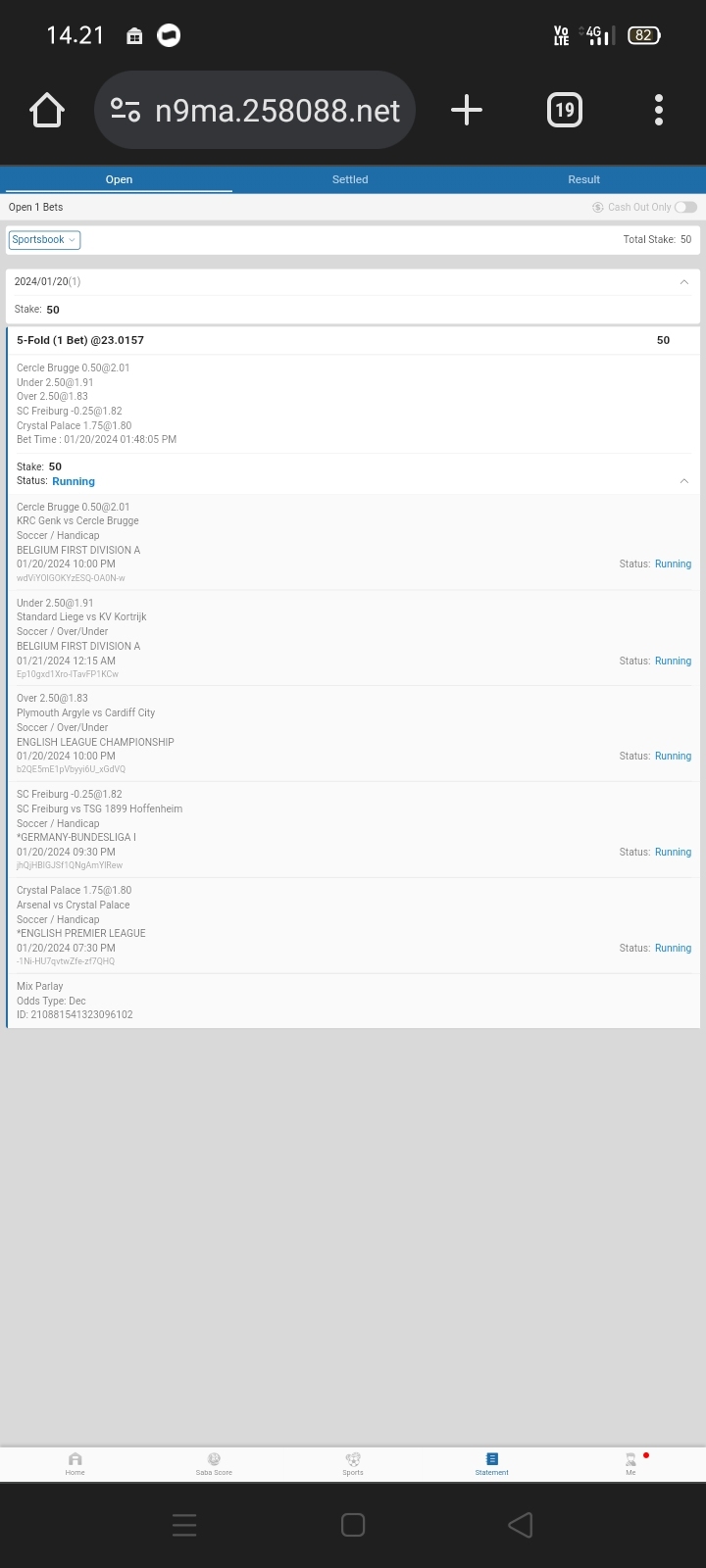Switch to the Settled tab
The image size is (706, 1568).
[x=350, y=179]
